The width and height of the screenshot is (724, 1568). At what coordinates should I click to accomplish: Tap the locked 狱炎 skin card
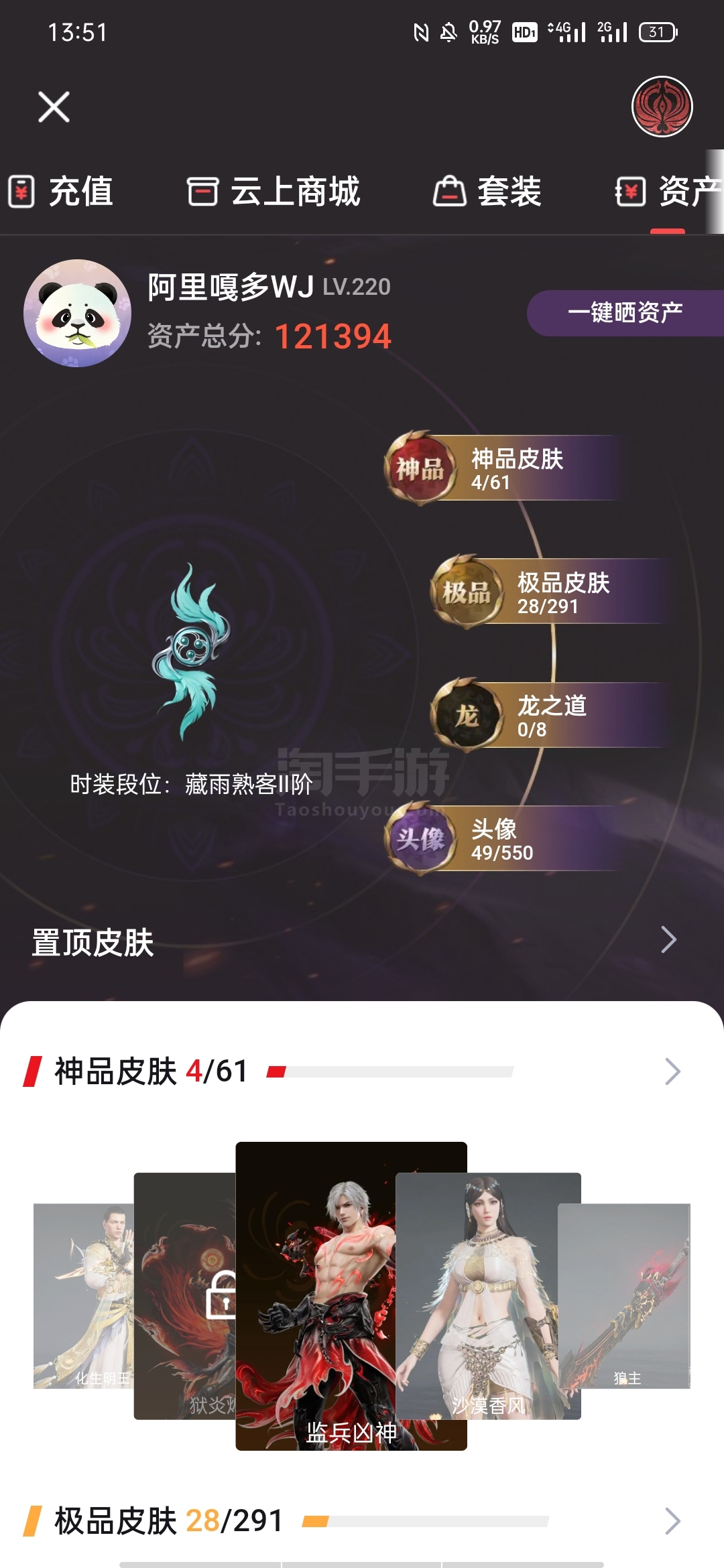click(185, 1296)
